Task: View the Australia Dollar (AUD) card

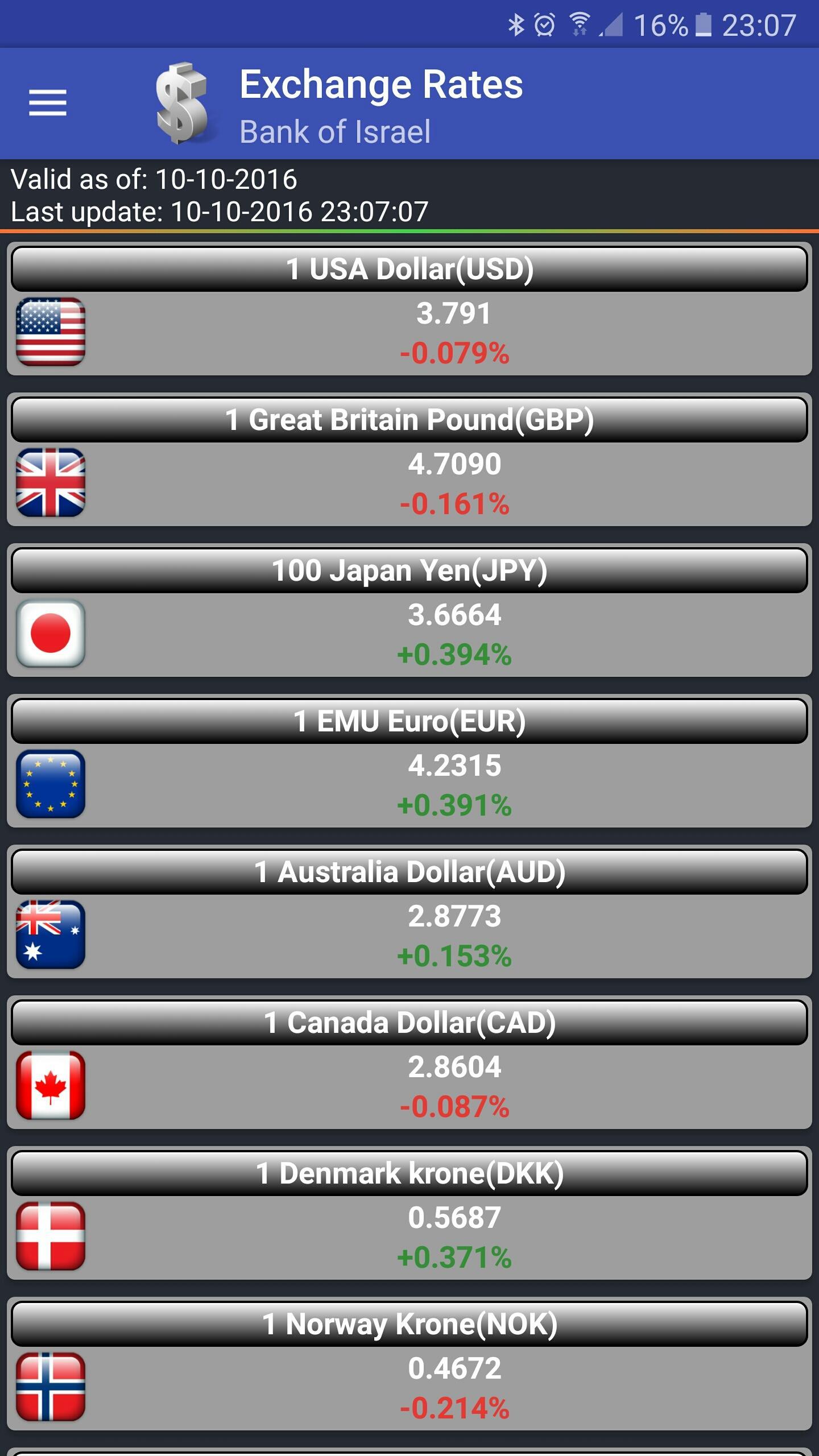Action: point(409,913)
